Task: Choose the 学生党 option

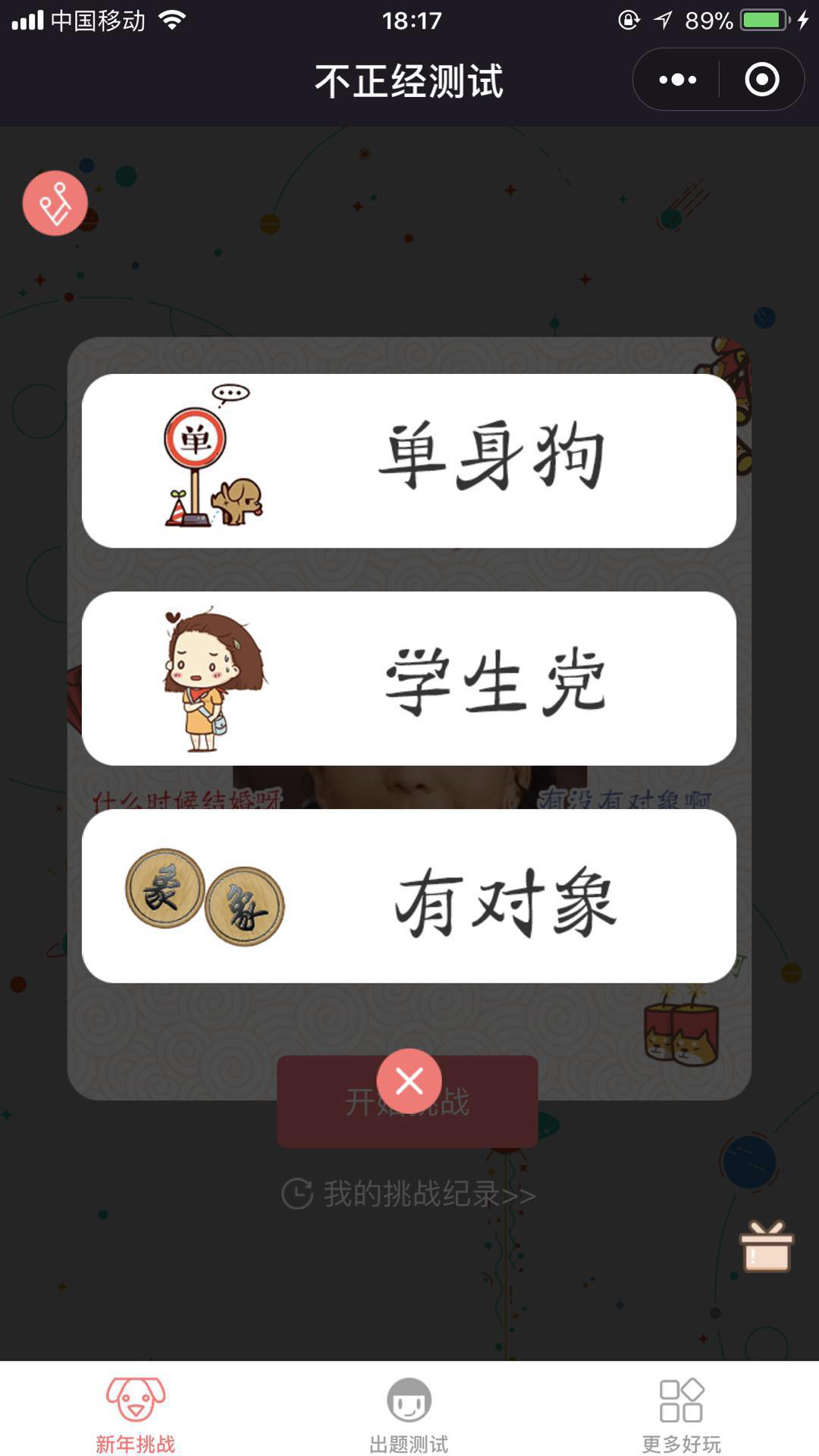Action: coord(409,678)
